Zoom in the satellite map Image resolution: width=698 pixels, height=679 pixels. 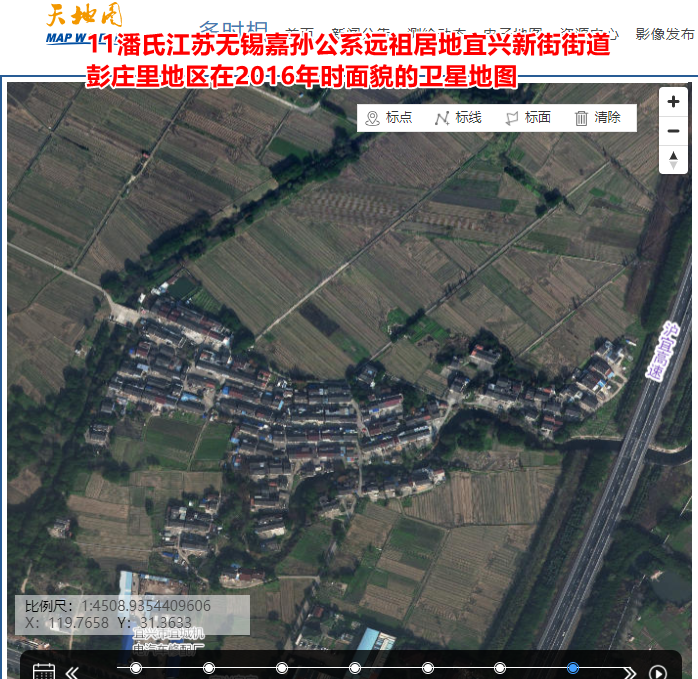673,102
